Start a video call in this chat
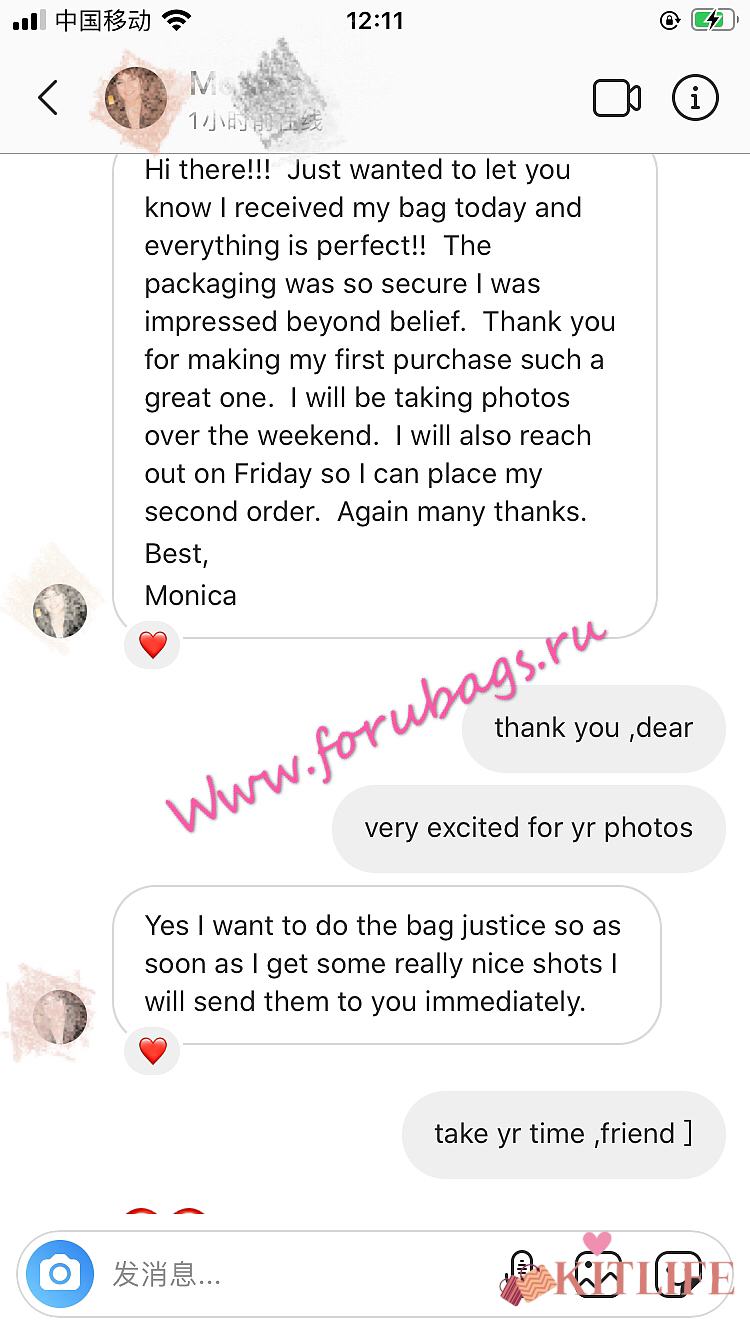 pos(616,98)
